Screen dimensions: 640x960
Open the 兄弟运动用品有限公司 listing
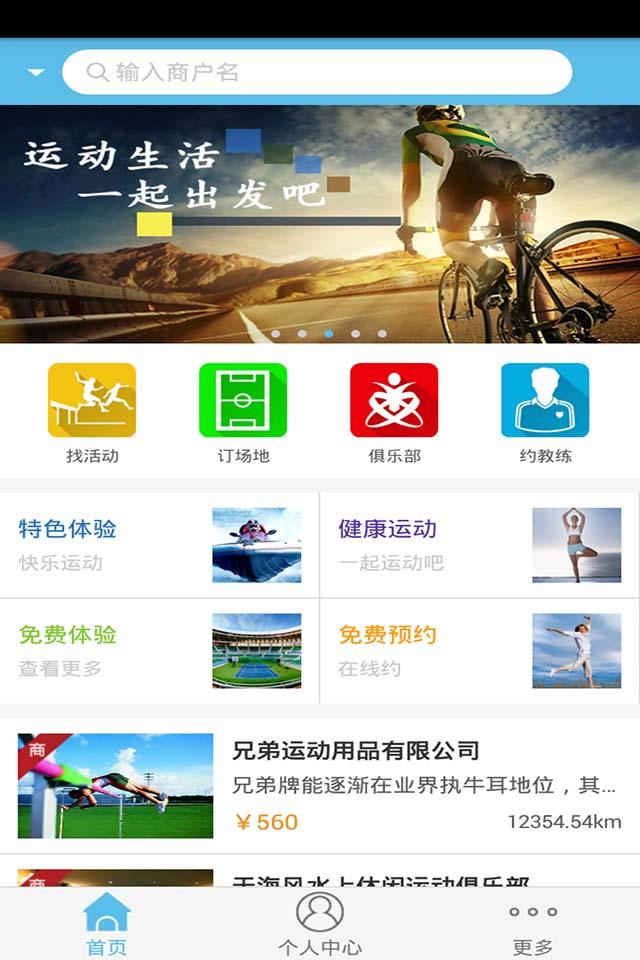tap(320, 785)
